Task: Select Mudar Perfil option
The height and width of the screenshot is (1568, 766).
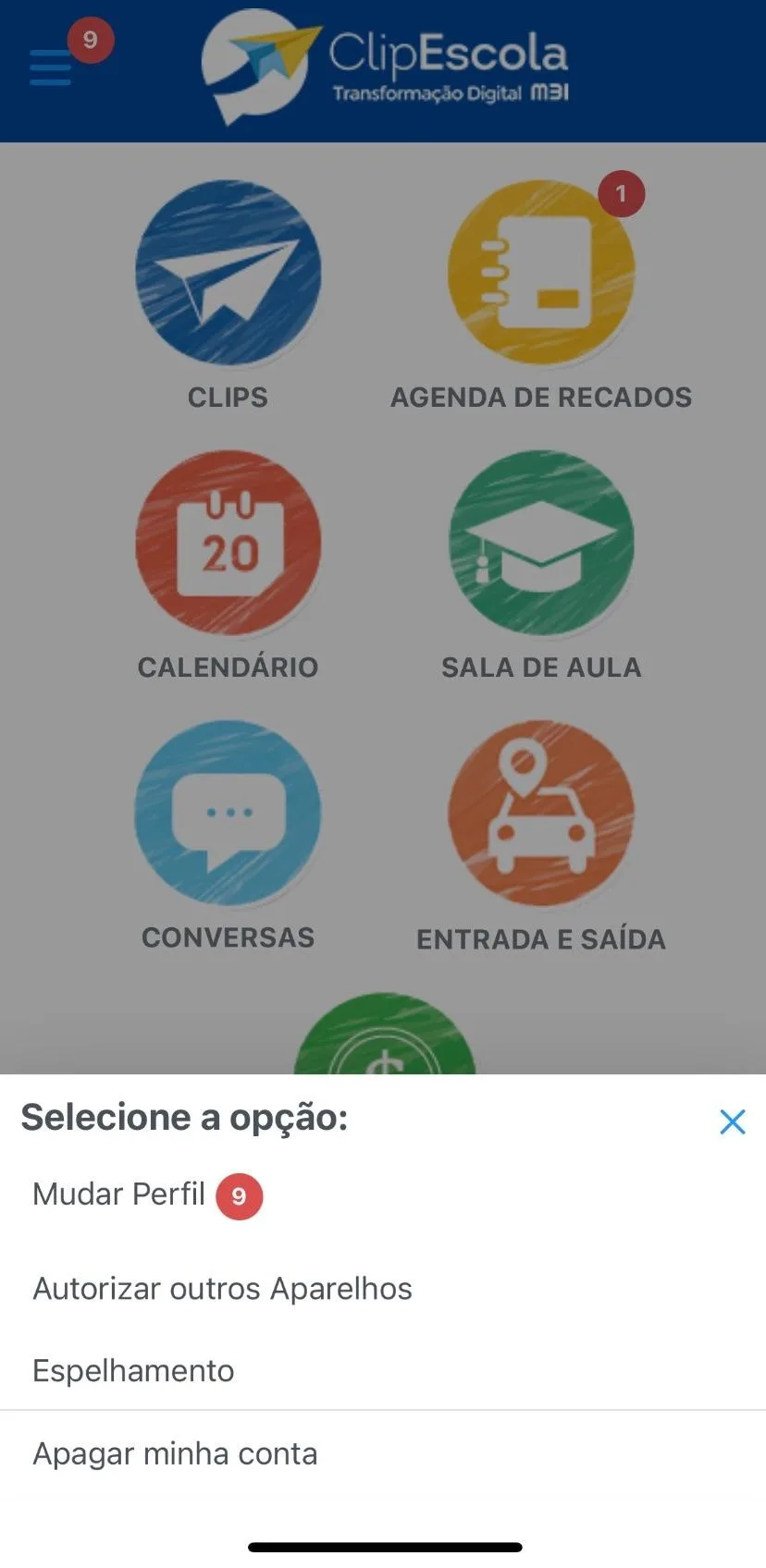Action: pos(120,1194)
